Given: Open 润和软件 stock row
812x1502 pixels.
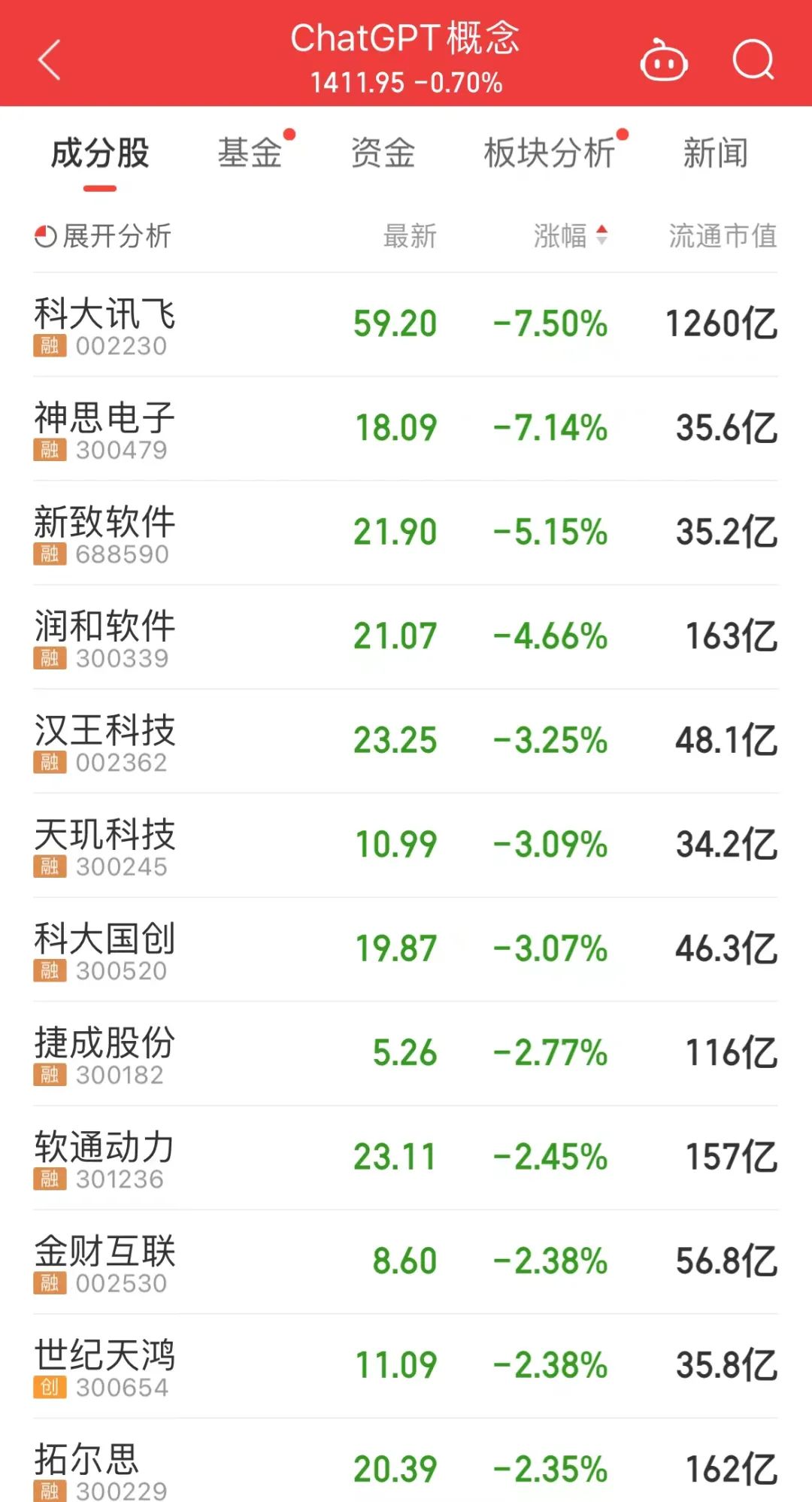Looking at the screenshot, I should point(406,637).
